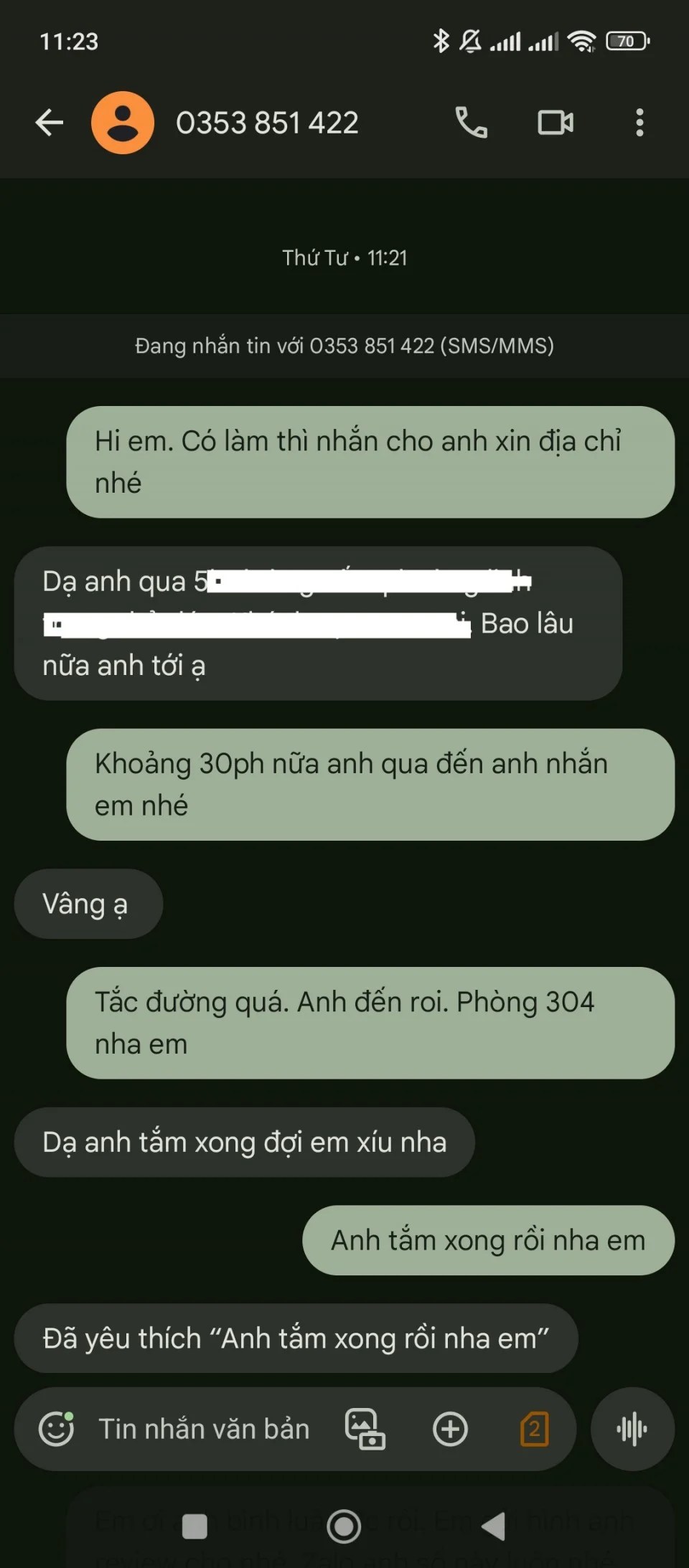Start a voice call to 0353 851 422
The image size is (689, 1568).
(472, 123)
